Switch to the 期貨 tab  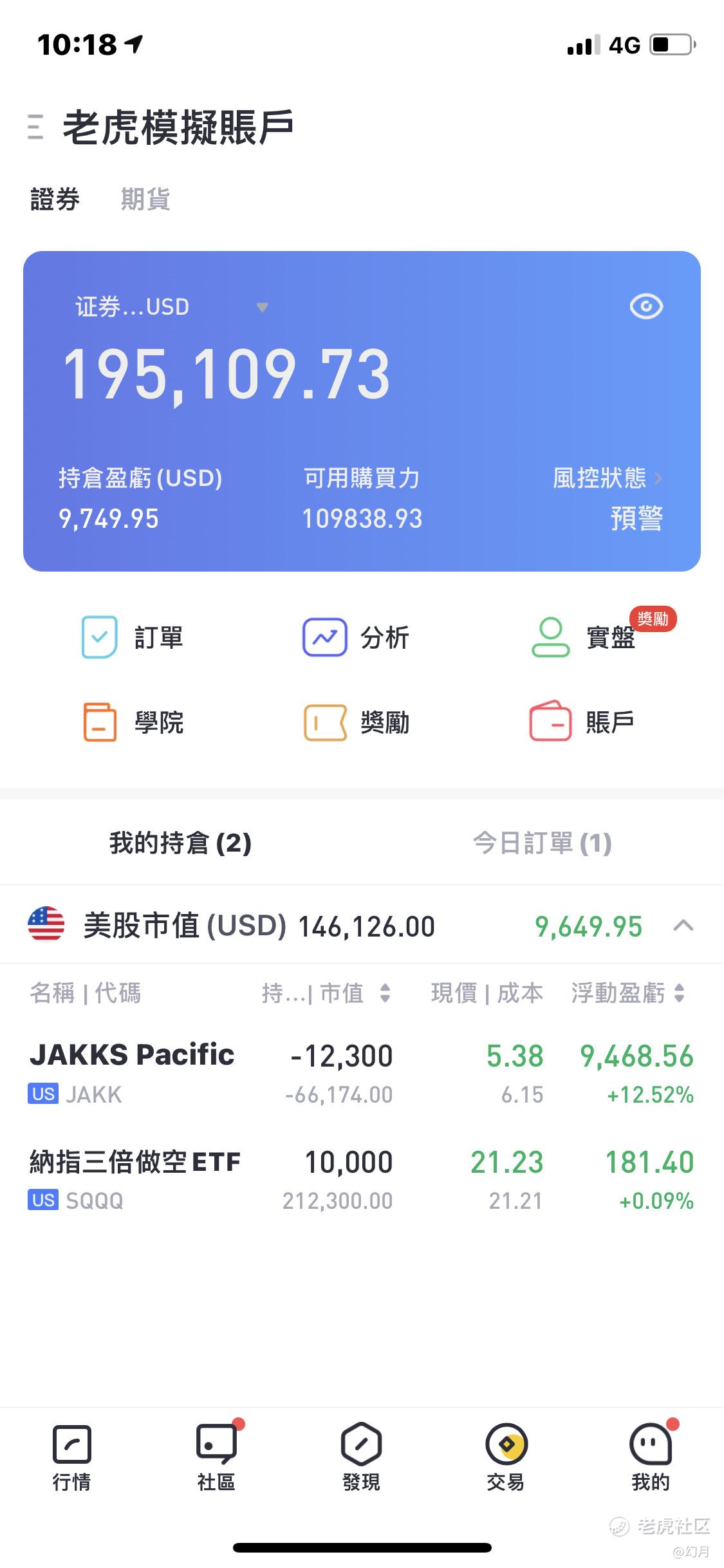(145, 200)
